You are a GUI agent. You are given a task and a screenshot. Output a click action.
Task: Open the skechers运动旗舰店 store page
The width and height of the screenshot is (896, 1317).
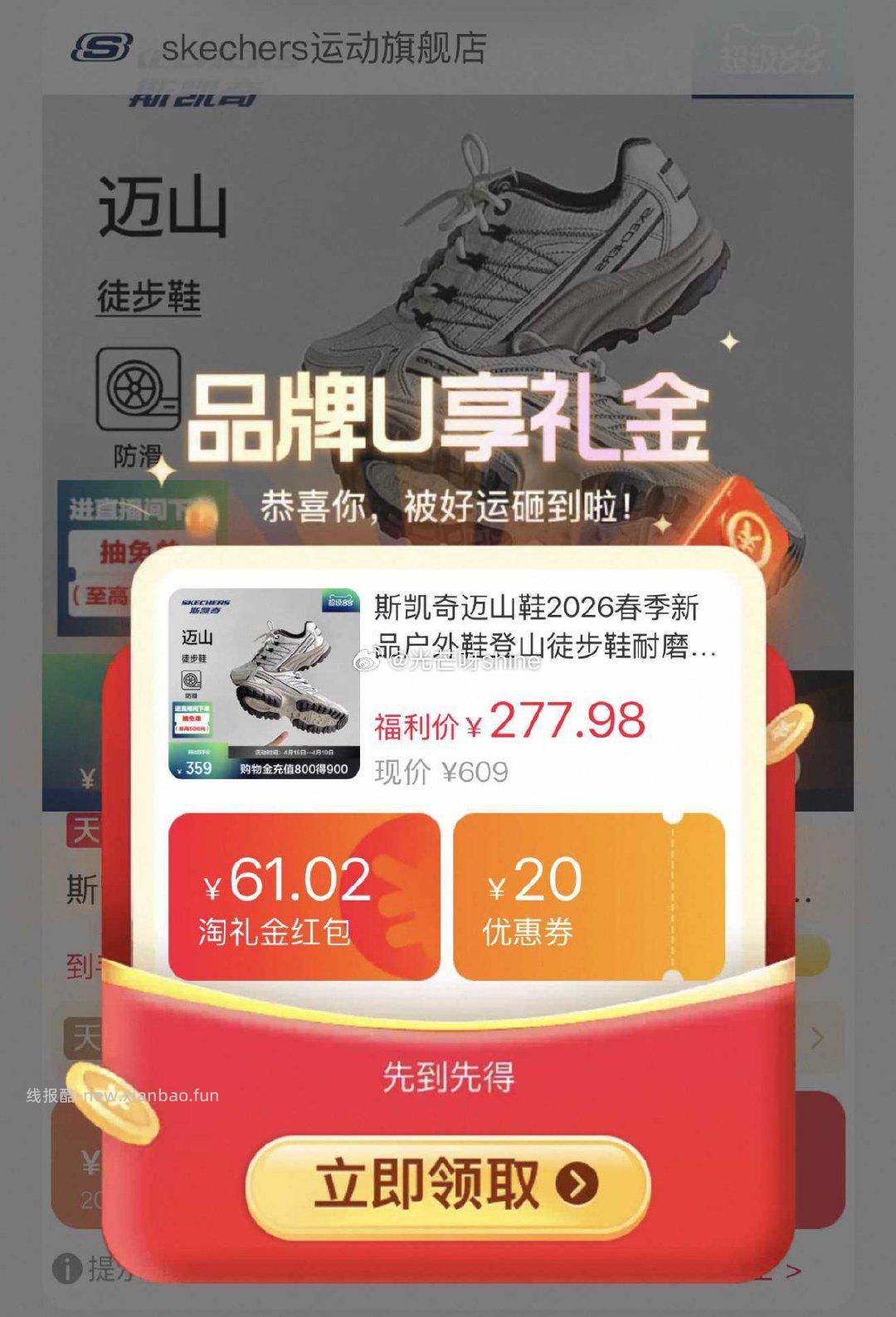click(x=324, y=48)
